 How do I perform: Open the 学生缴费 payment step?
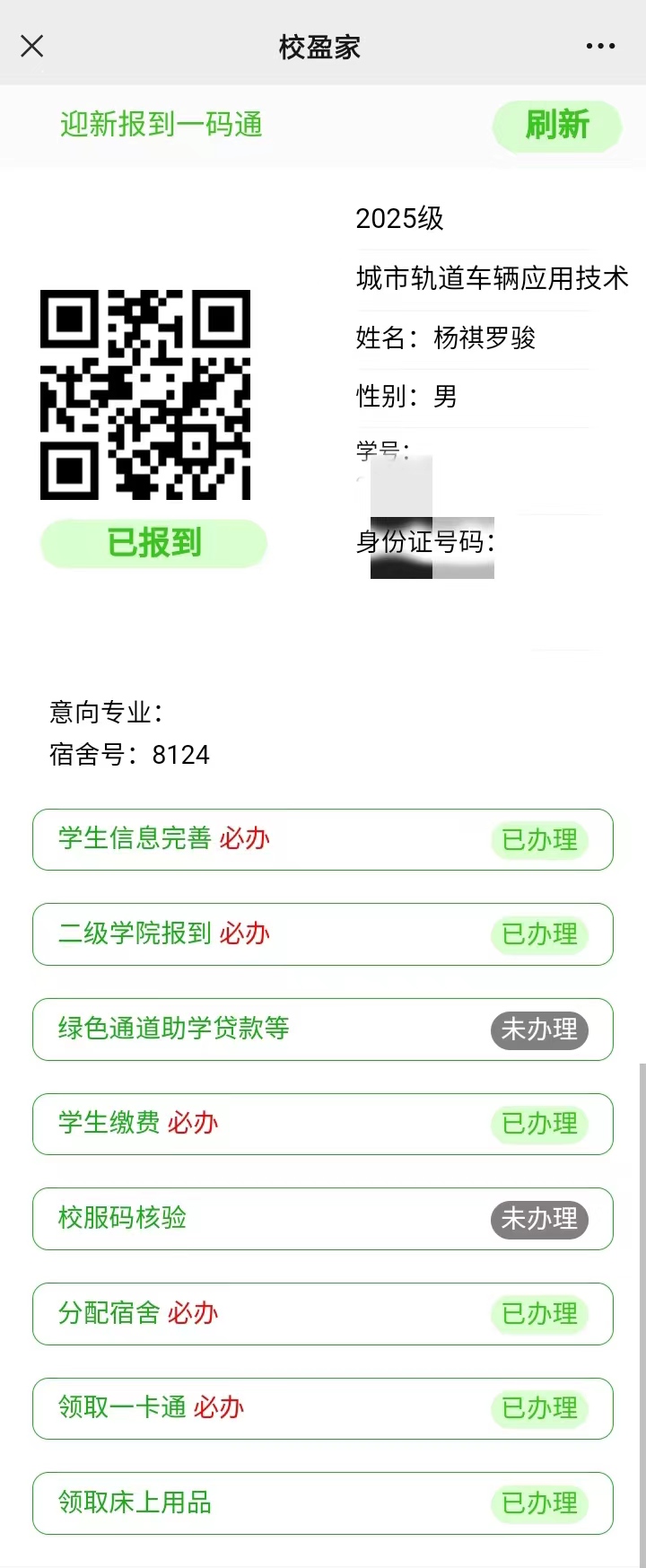click(323, 1124)
